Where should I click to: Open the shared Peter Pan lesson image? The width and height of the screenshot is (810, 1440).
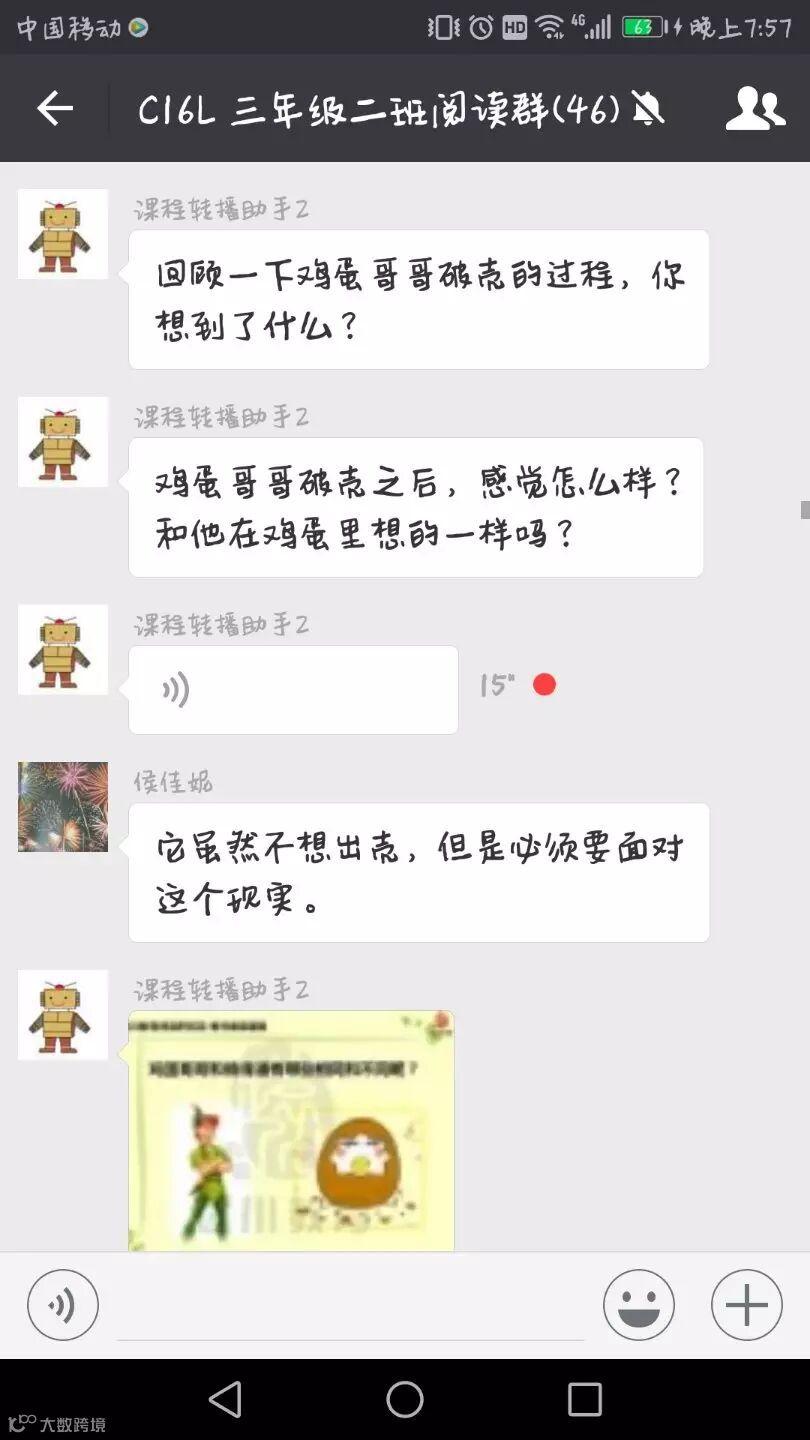click(x=291, y=1128)
